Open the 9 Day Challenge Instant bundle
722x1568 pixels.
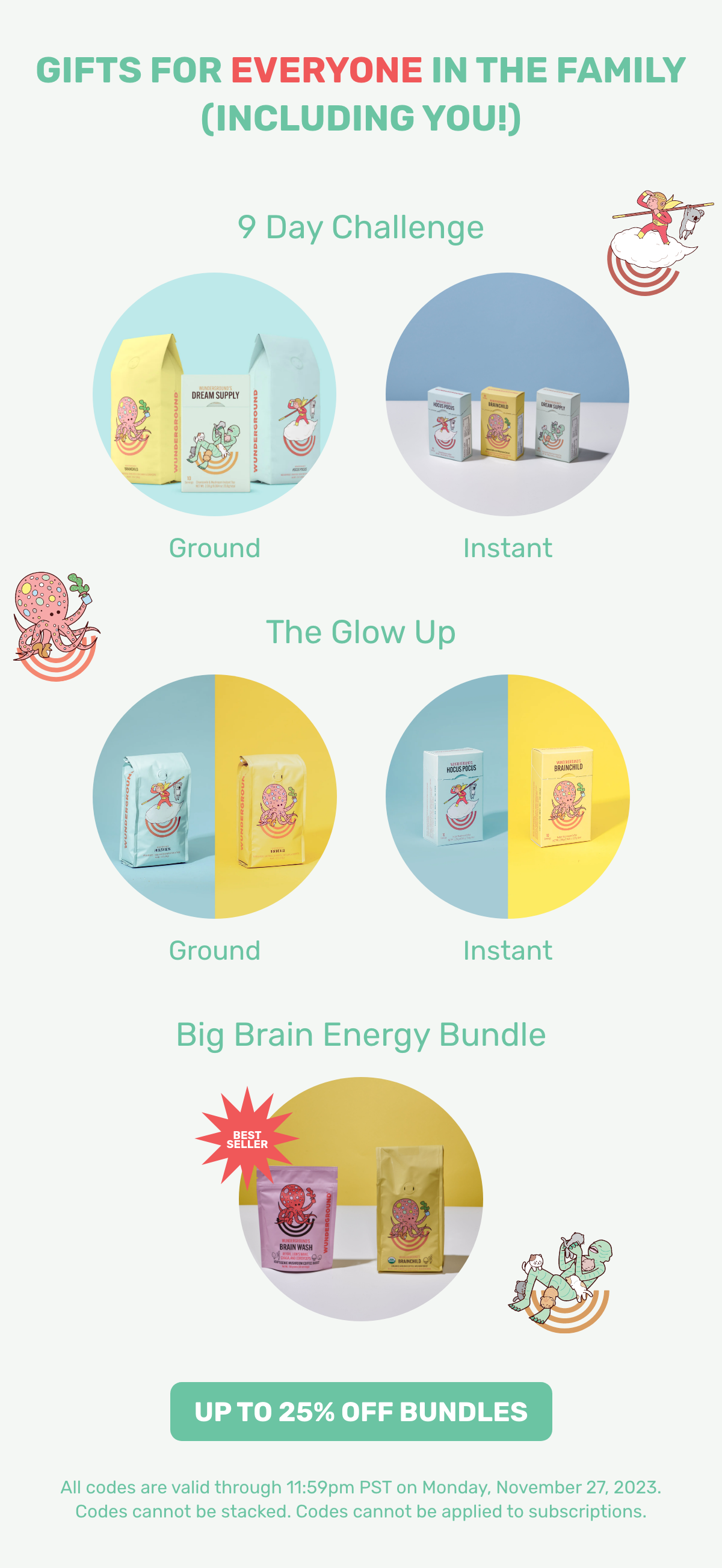point(507,395)
